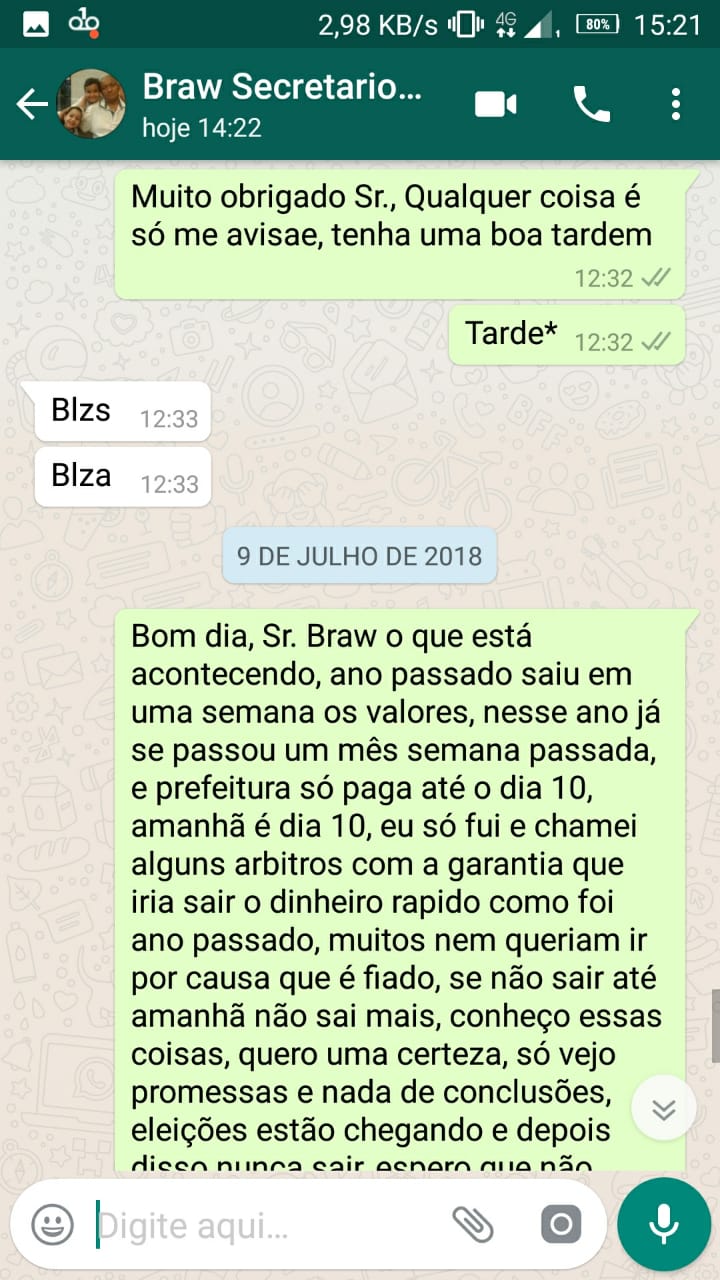
Task: Open the camera to send a photo
Action: 561,1224
